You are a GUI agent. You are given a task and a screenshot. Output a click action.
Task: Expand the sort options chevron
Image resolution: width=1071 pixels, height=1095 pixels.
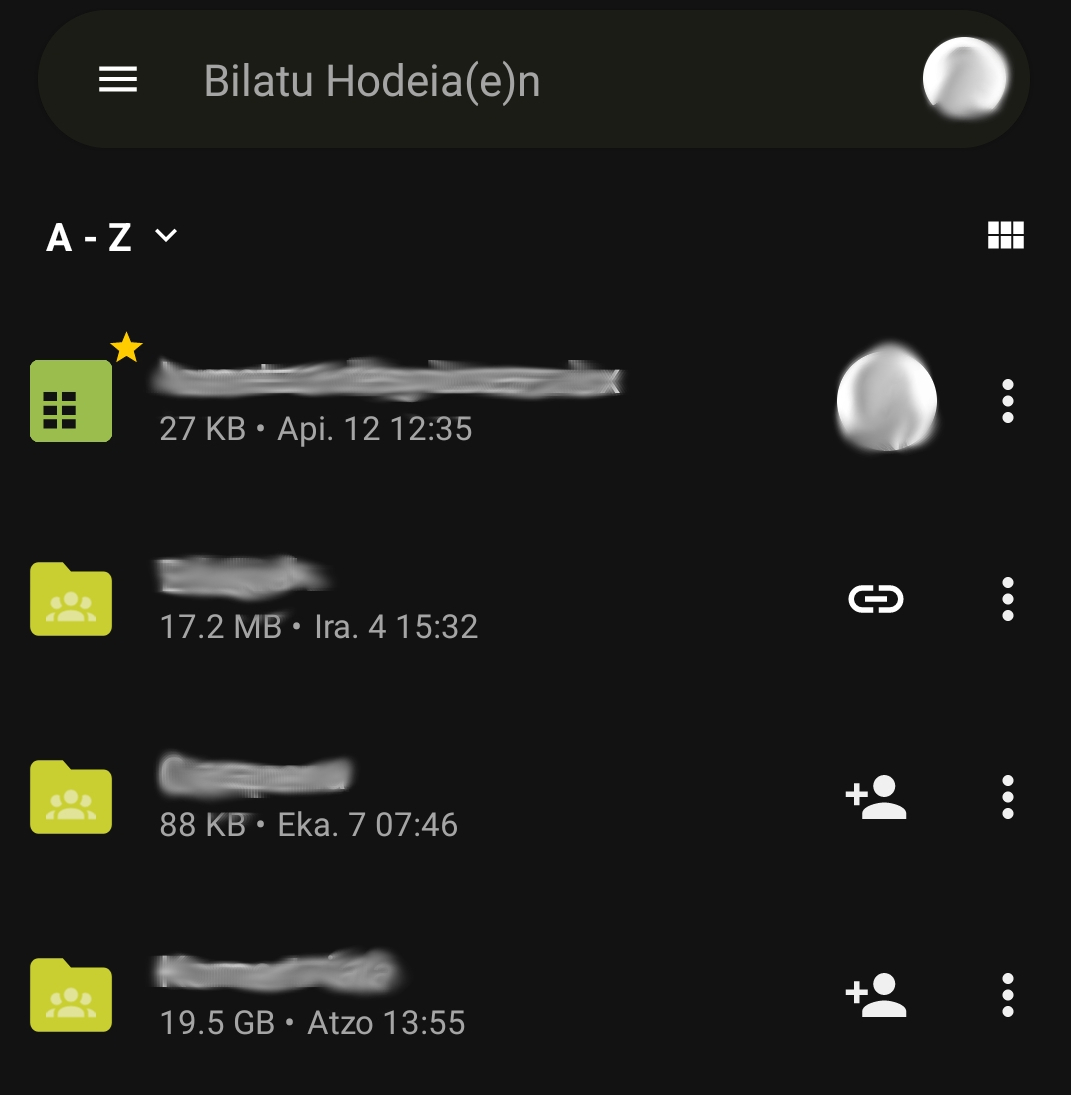[x=165, y=237]
